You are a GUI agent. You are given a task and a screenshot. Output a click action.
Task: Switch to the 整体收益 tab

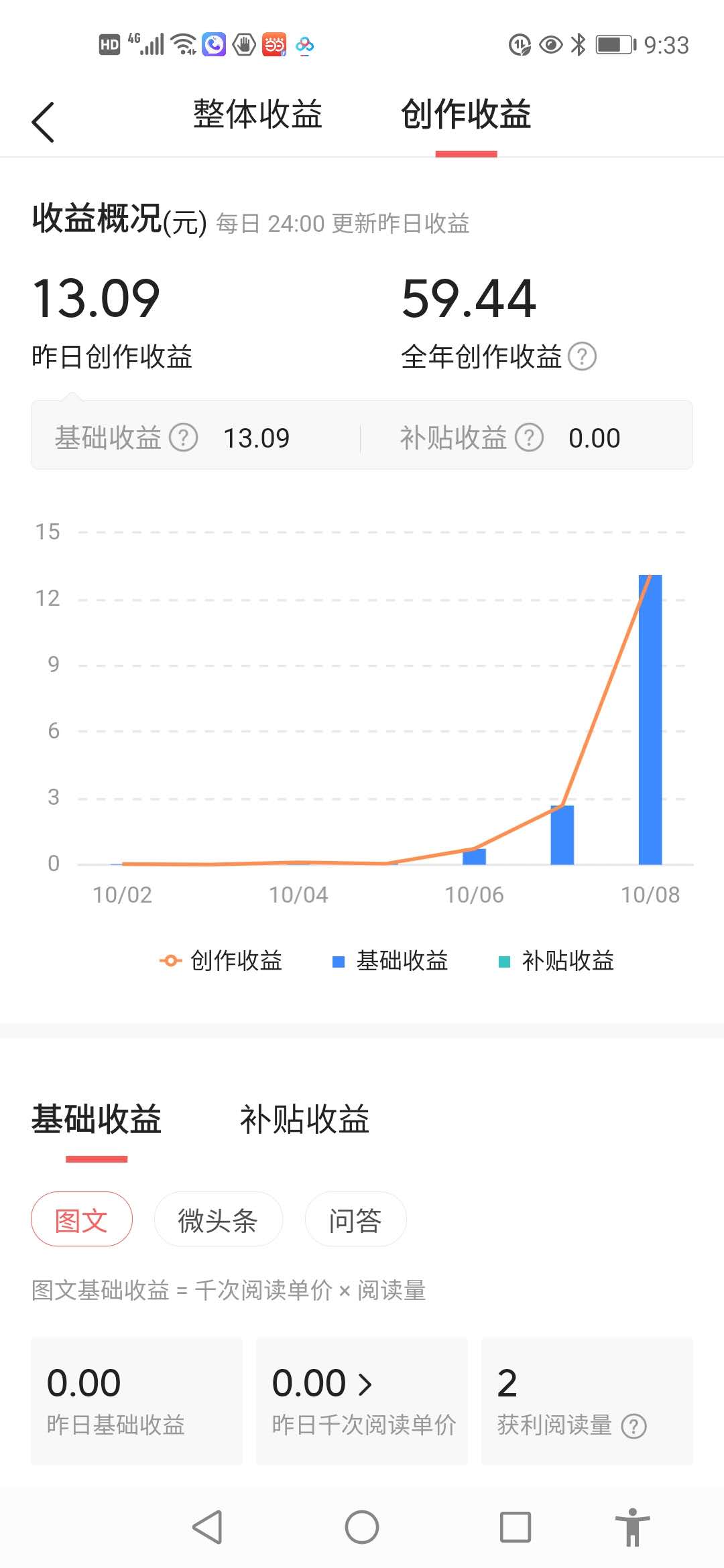coord(257,114)
